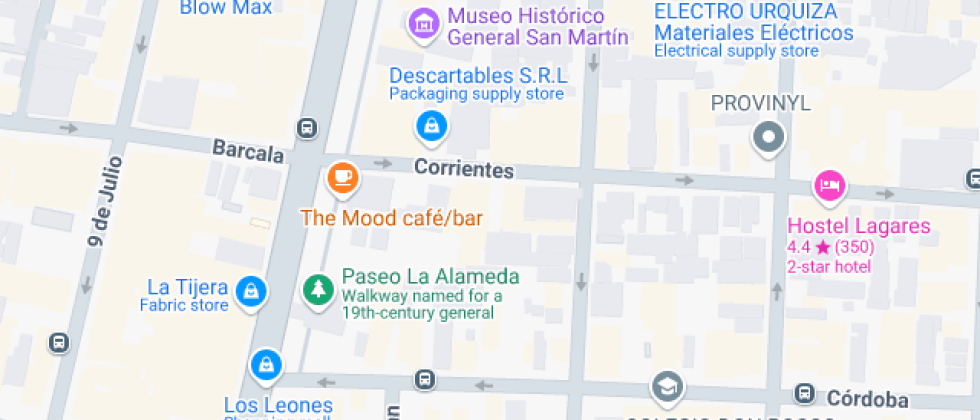Viewport: 980px width, 420px height.
Task: Open ELECTRO URQUIZA Materiales Eléctricos label
Action: (754, 24)
